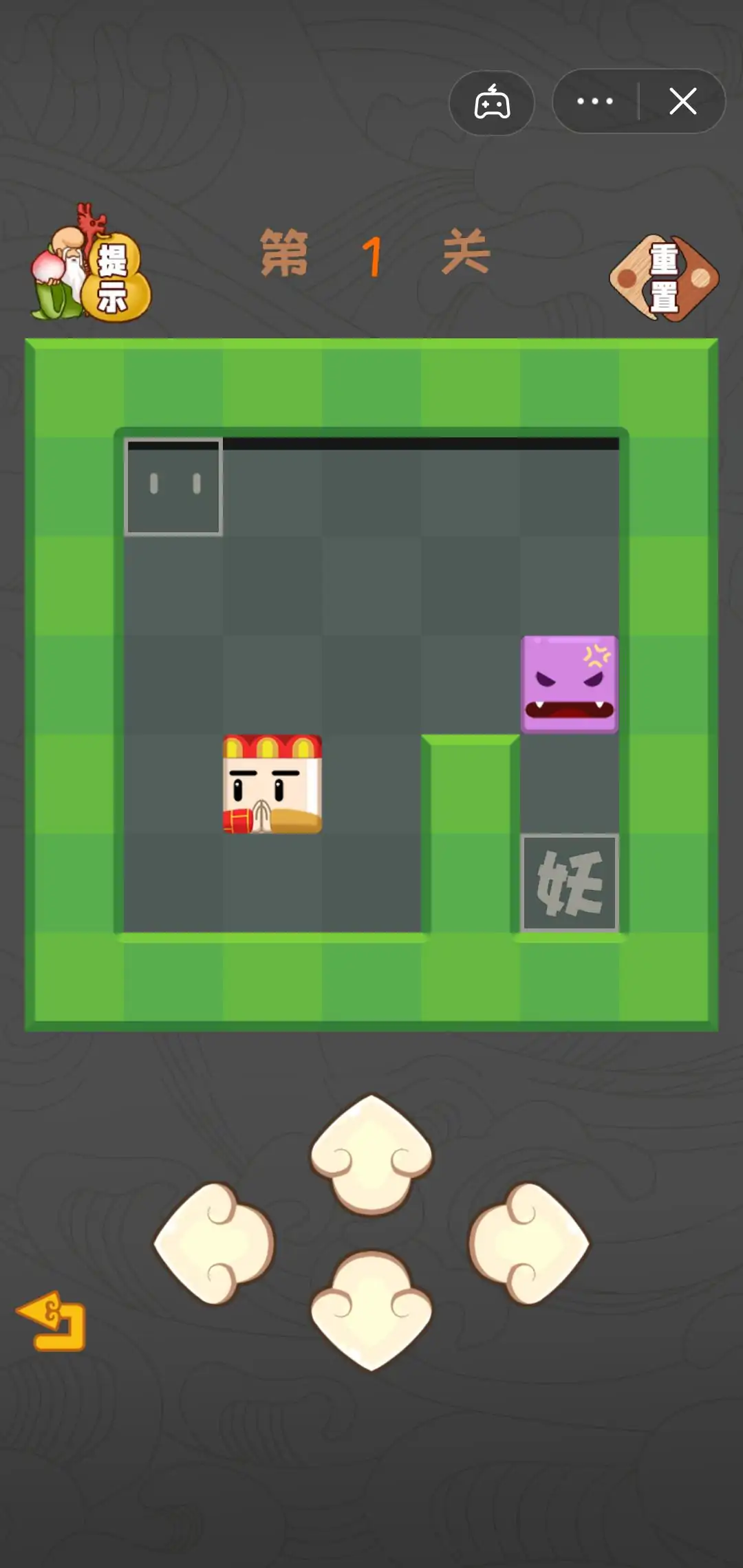Reset the level with 重置
Image resolution: width=743 pixels, height=1568 pixels.
[664, 277]
